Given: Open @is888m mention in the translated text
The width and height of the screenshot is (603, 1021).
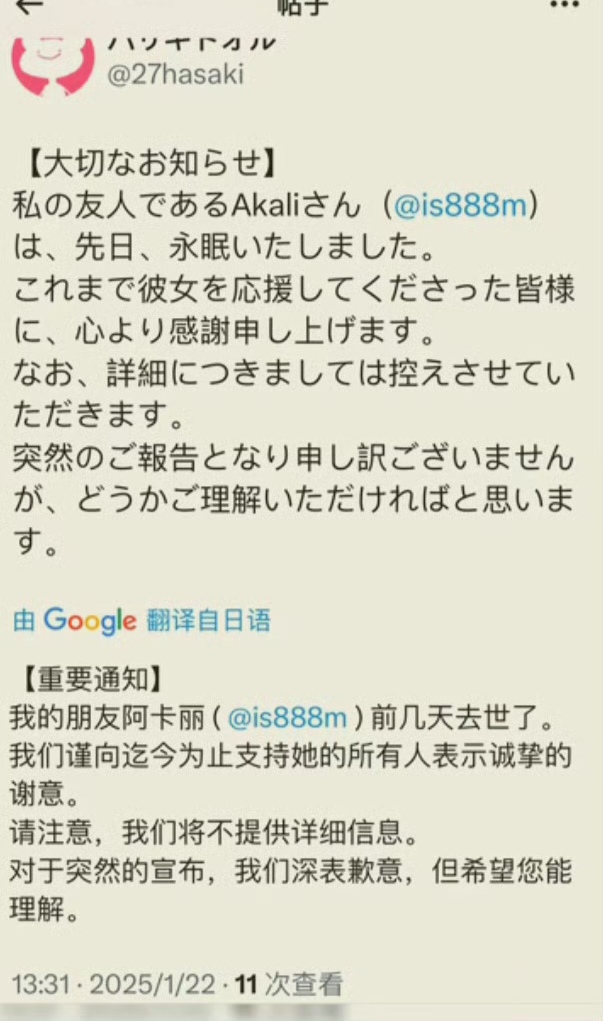Looking at the screenshot, I should pos(285,717).
